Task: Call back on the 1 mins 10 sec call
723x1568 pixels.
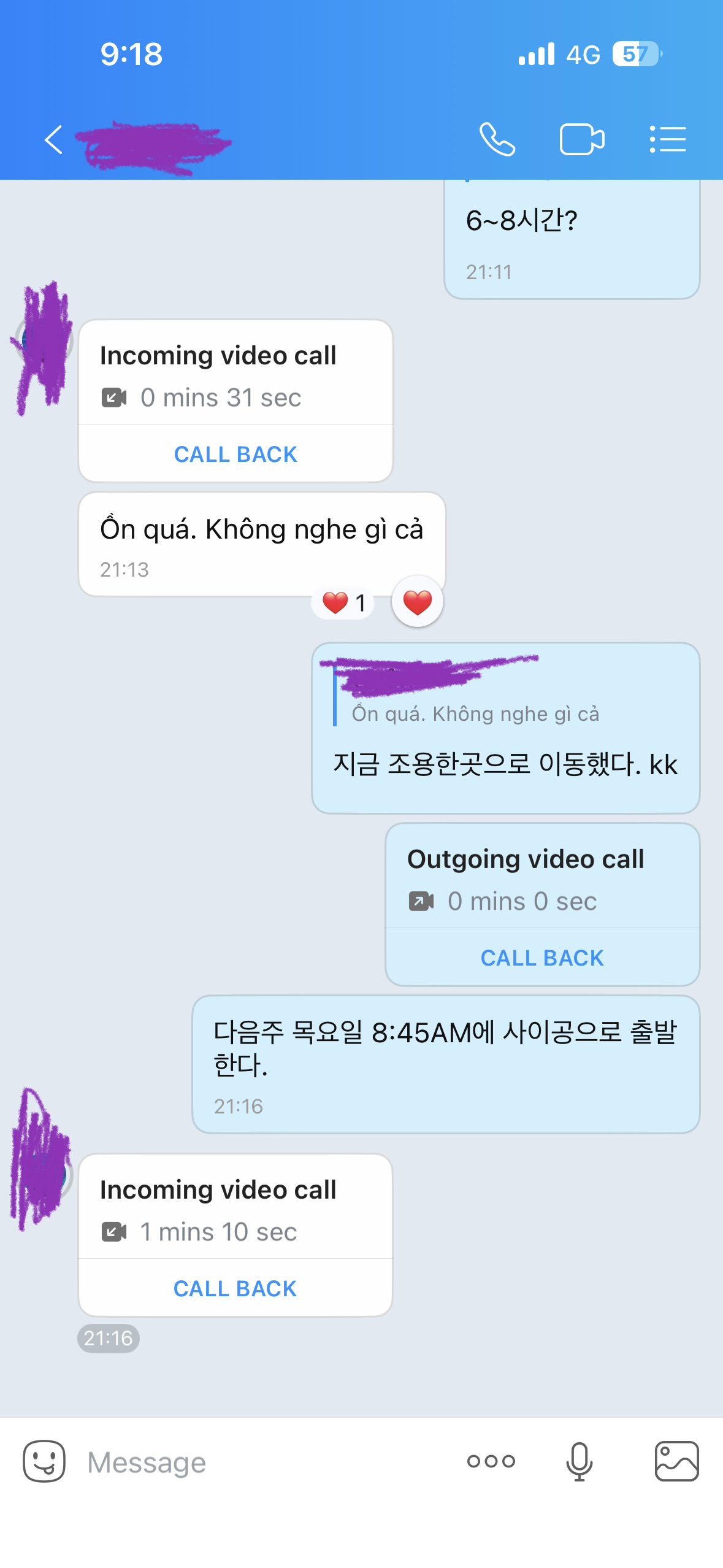Action: pyautogui.click(x=235, y=1289)
